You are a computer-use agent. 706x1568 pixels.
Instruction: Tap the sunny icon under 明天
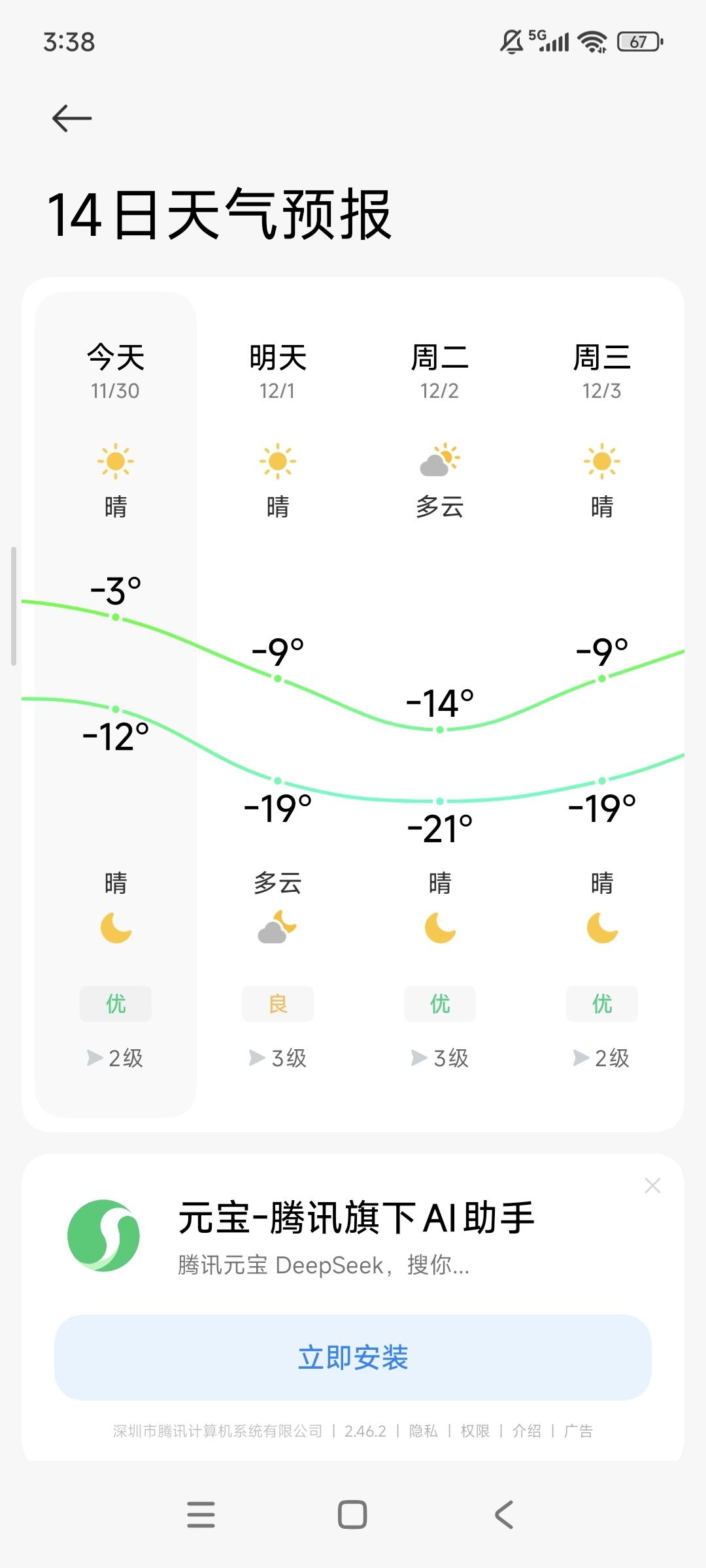coord(277,461)
